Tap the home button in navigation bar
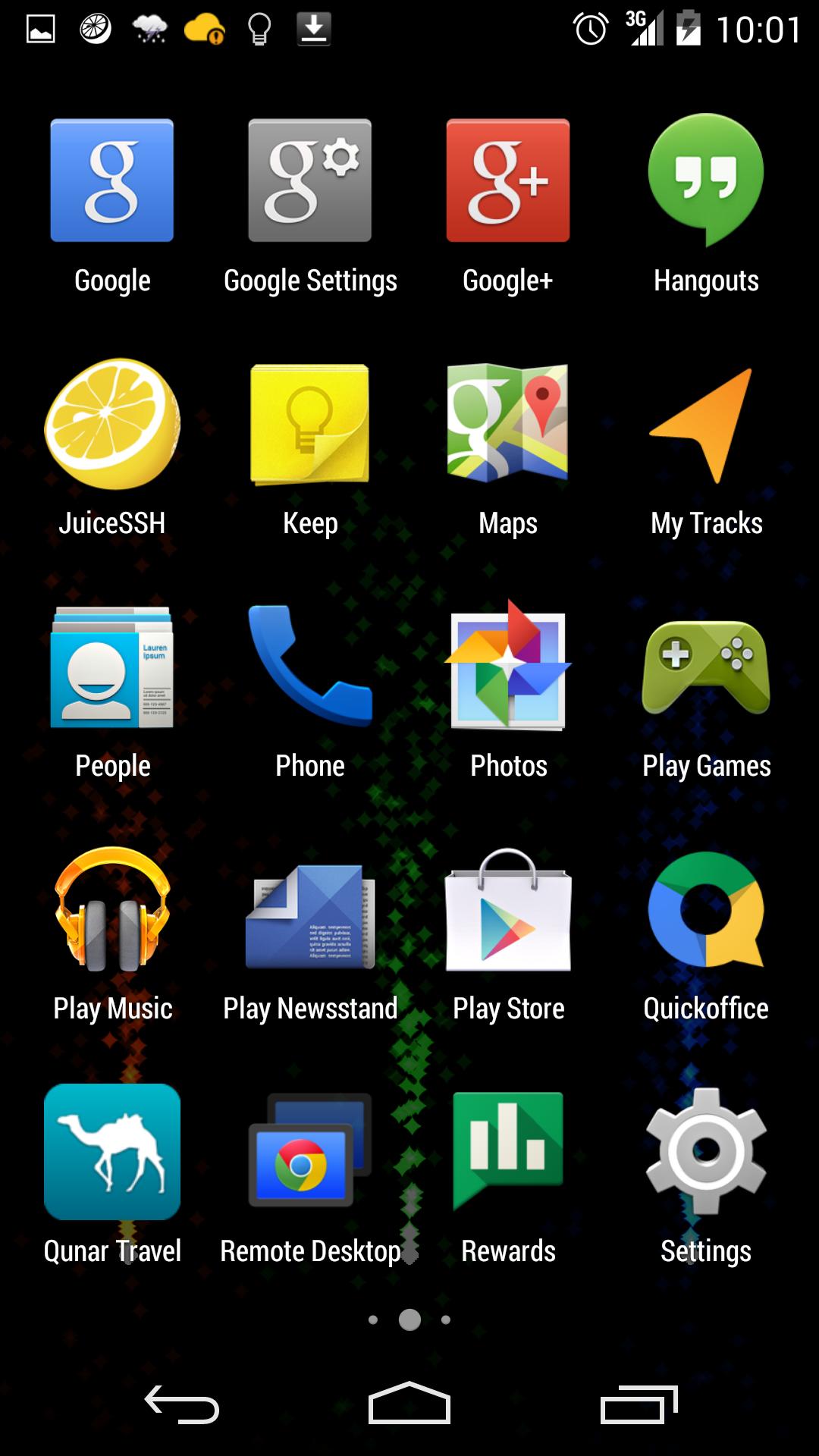819x1456 pixels. 409,1404
